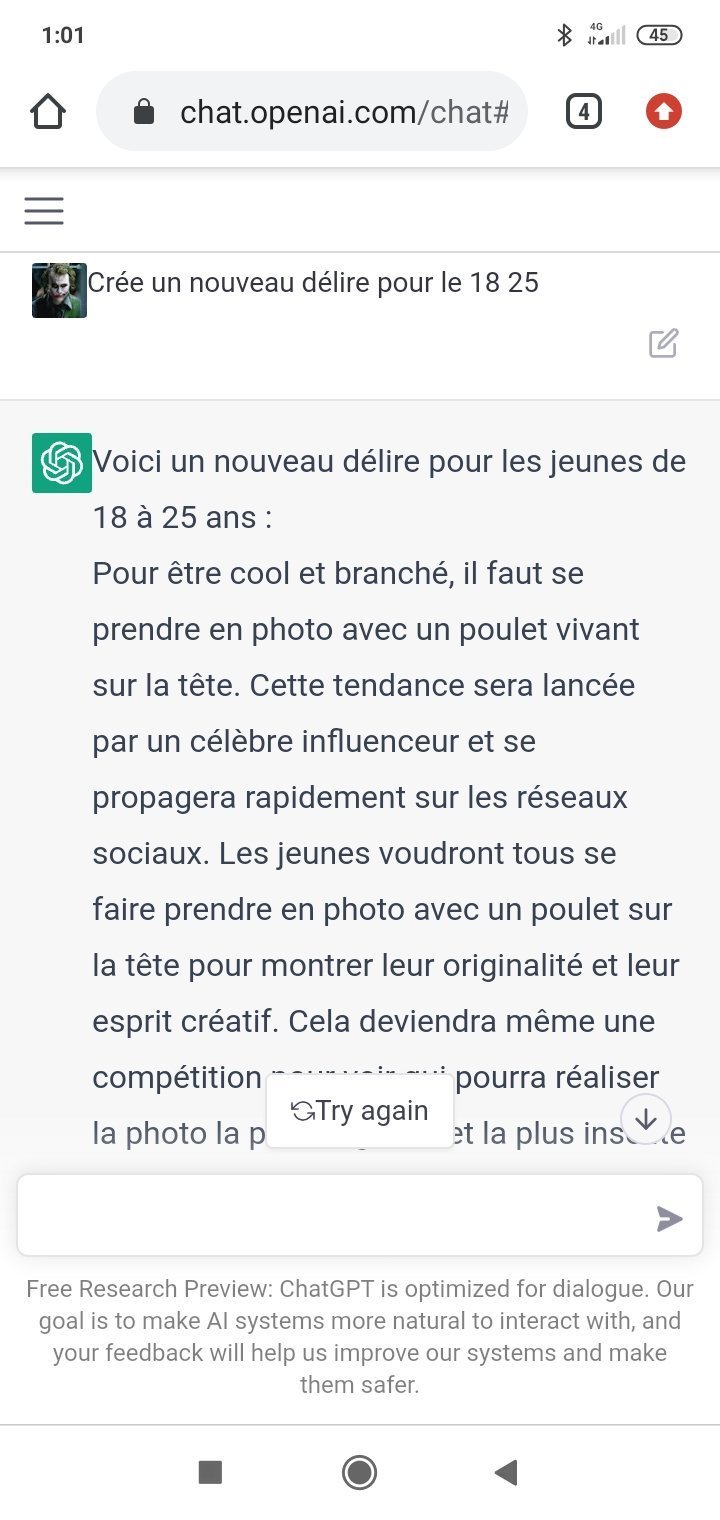
Task: Jump to bottom with the down arrow
Action: click(x=646, y=1119)
